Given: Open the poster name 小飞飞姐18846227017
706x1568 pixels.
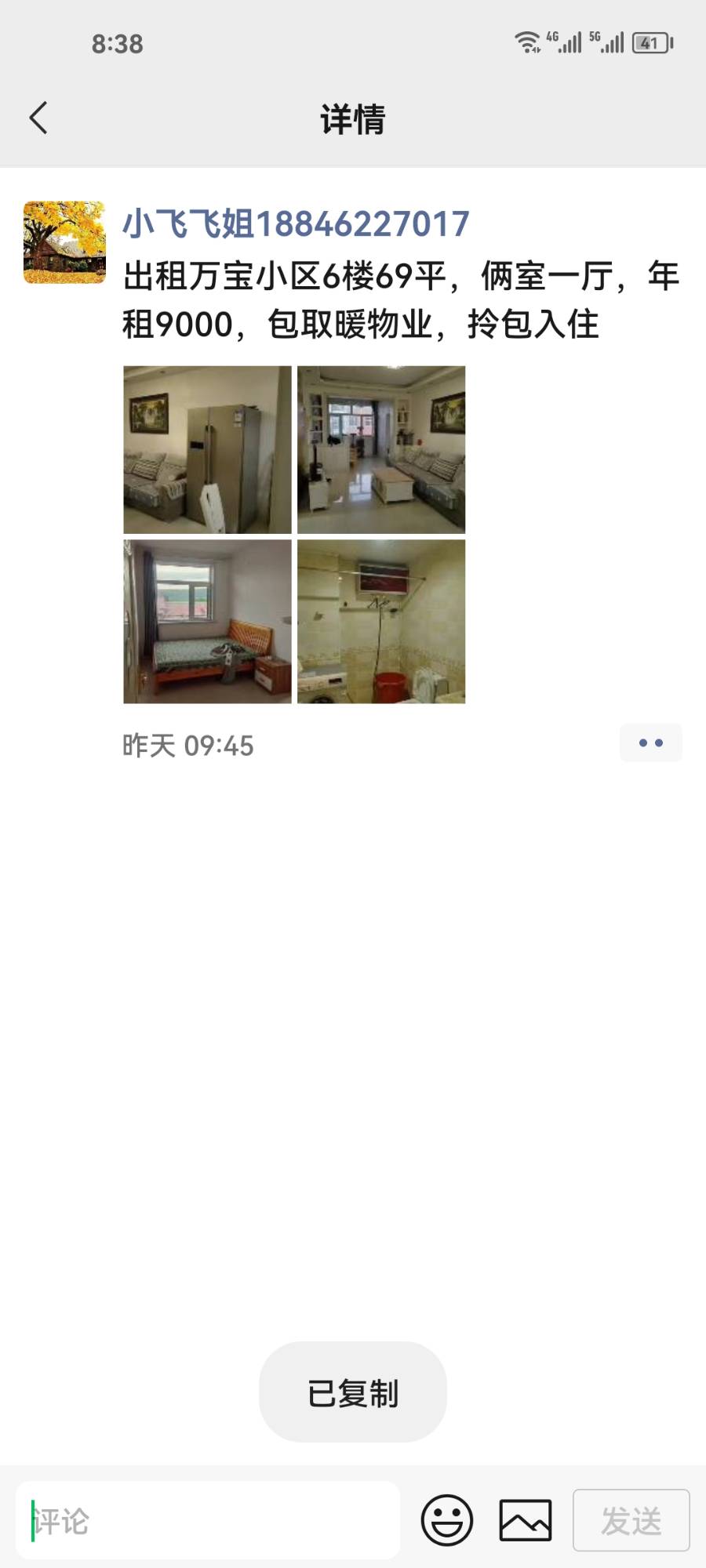Looking at the screenshot, I should [296, 224].
